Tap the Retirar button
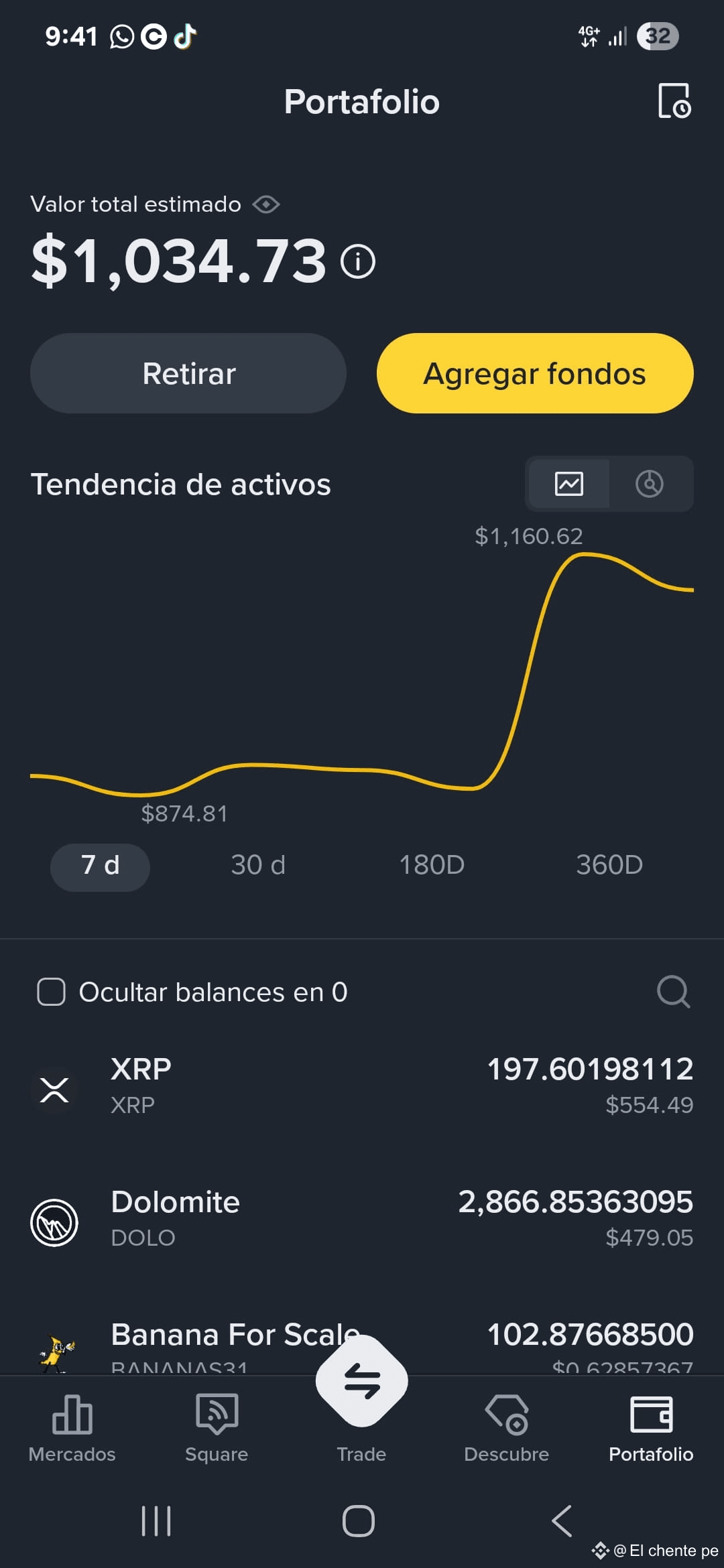The height and width of the screenshot is (1568, 724). point(188,373)
